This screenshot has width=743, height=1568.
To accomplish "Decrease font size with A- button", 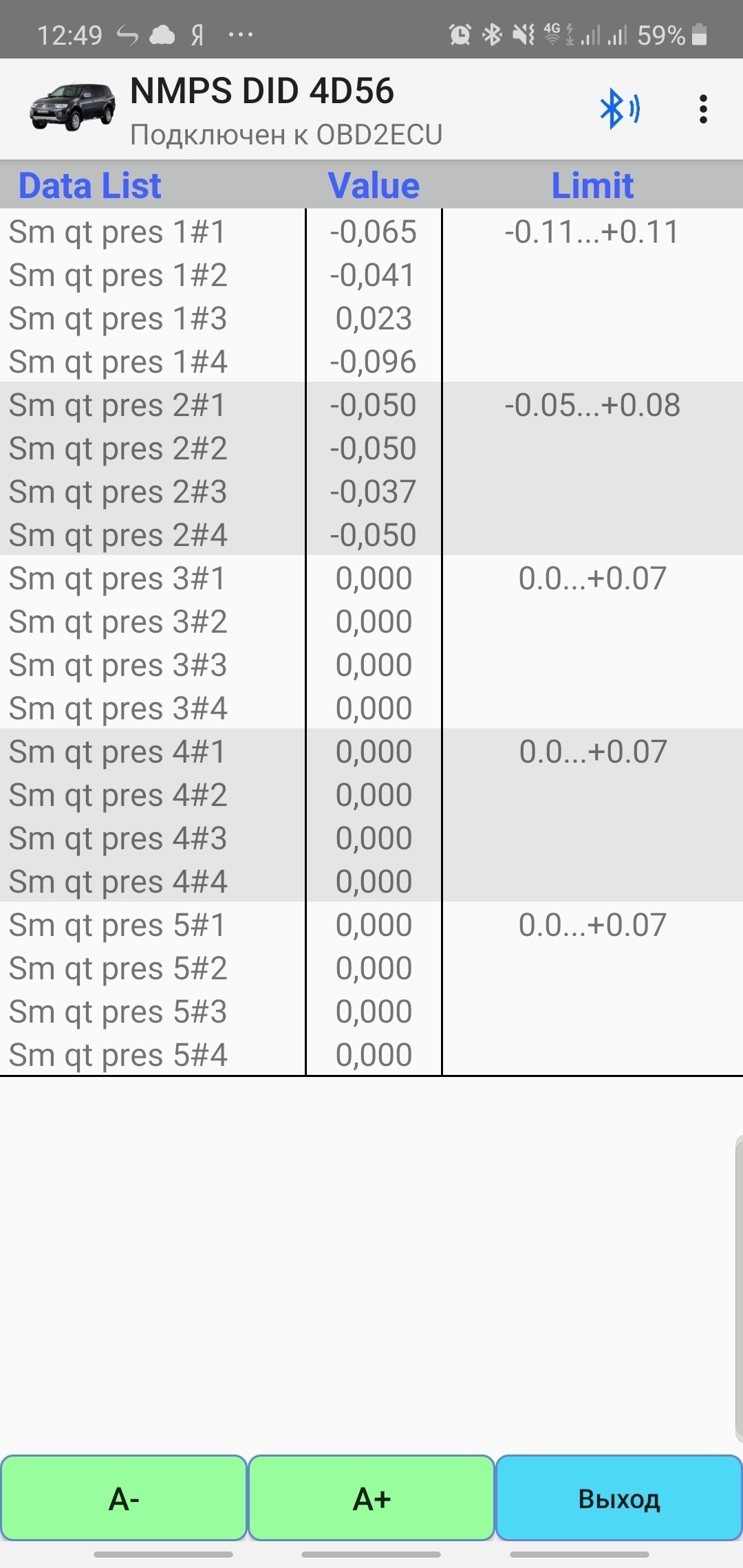I will tap(124, 1498).
